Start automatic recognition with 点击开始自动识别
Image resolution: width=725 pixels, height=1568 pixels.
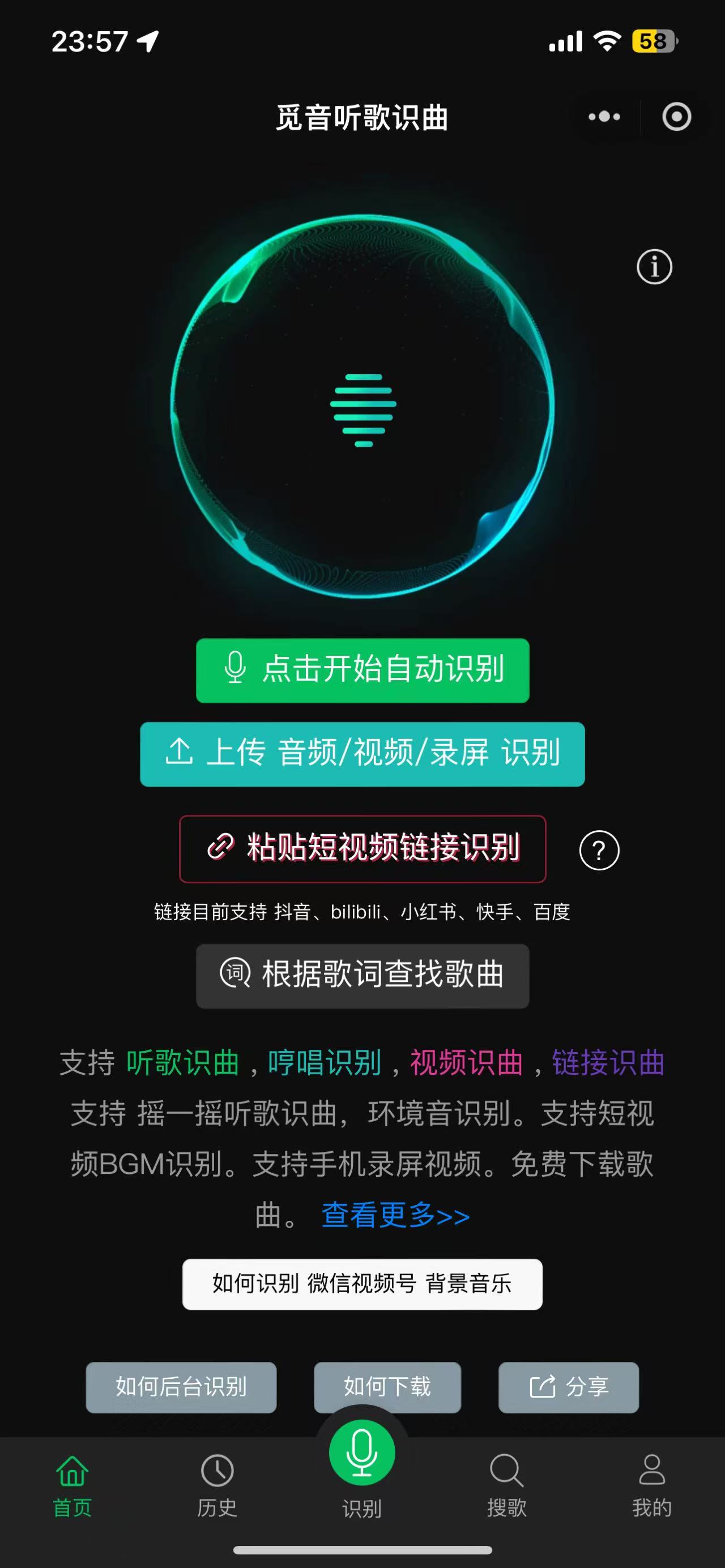[362, 670]
